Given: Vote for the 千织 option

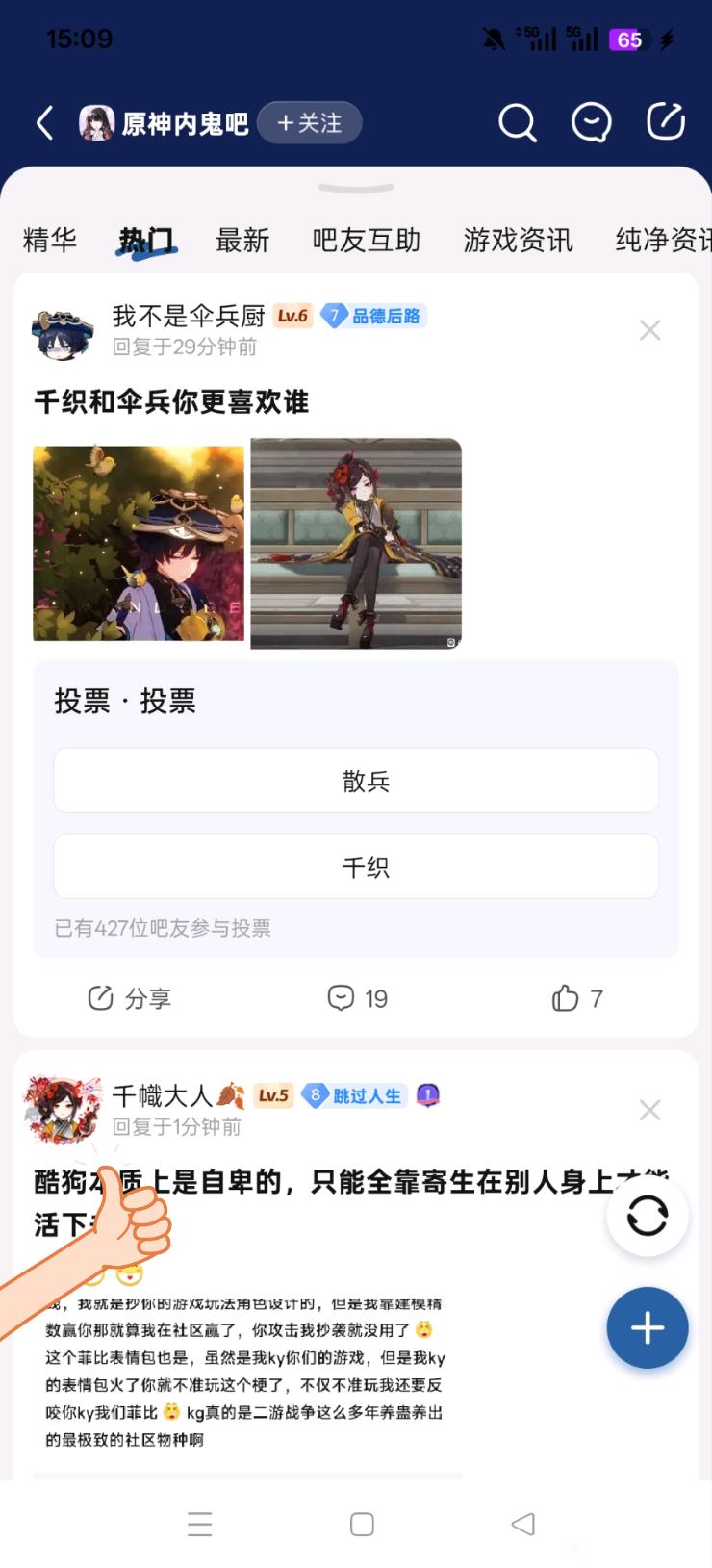Looking at the screenshot, I should tap(356, 866).
